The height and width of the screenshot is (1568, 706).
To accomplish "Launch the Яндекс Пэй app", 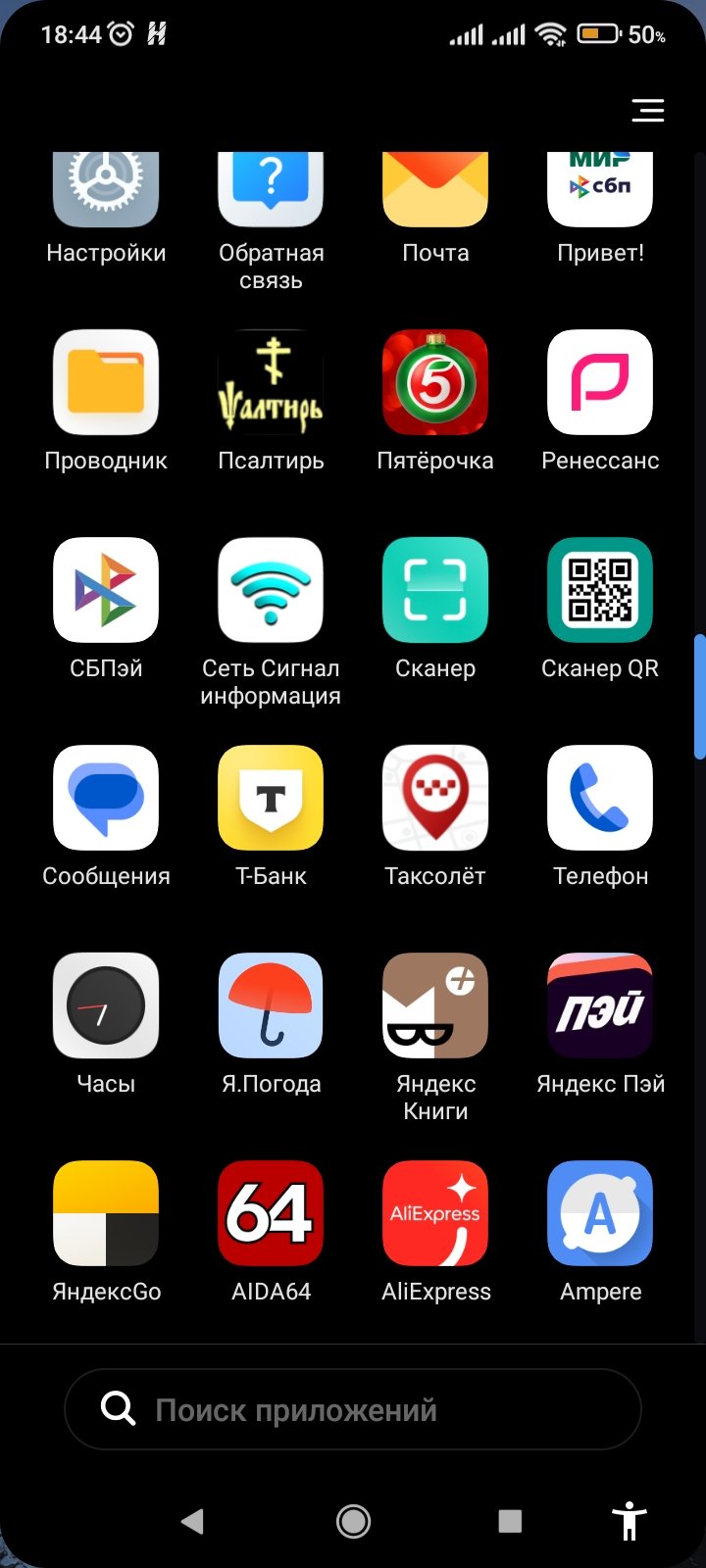I will (600, 1005).
